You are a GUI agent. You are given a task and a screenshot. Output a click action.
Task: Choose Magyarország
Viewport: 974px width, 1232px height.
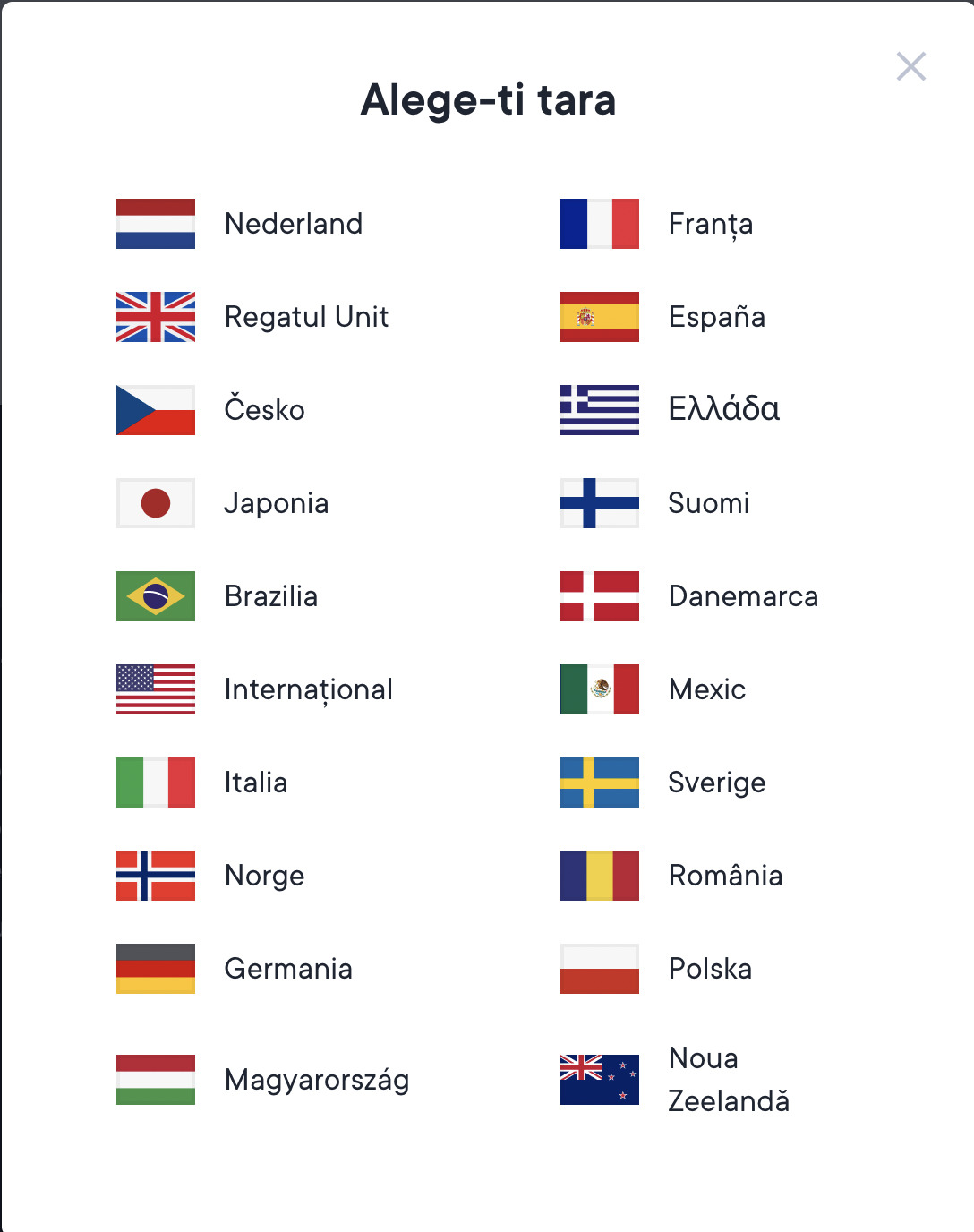coord(316,1080)
